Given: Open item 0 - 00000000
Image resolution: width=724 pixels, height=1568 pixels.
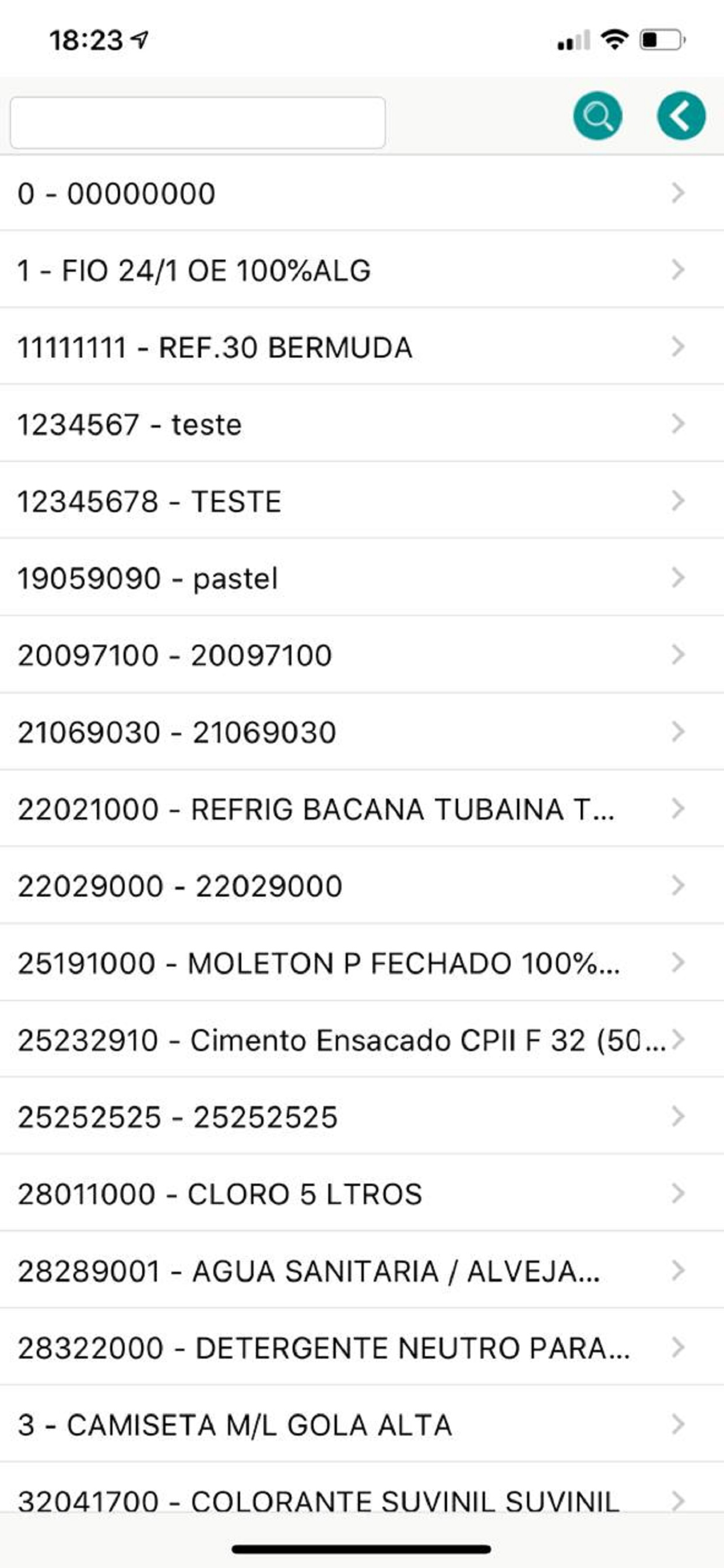Looking at the screenshot, I should point(362,193).
